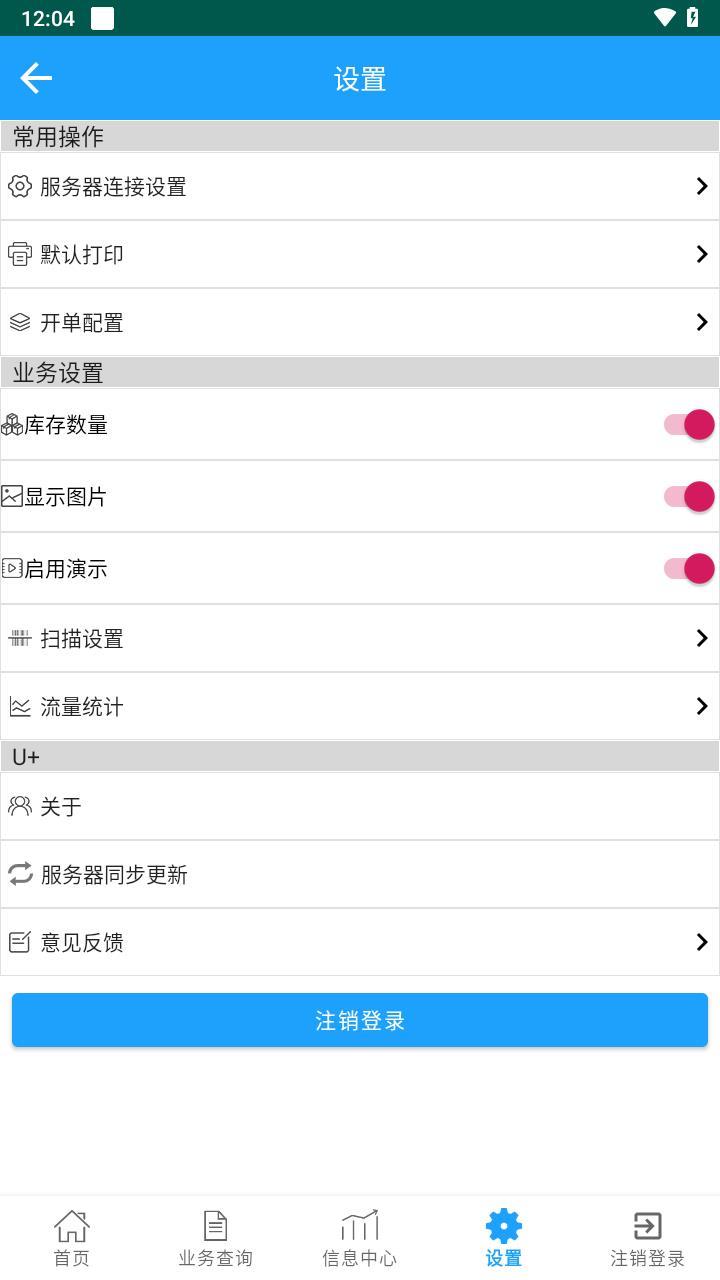Open the 关于 page

pyautogui.click(x=360, y=807)
